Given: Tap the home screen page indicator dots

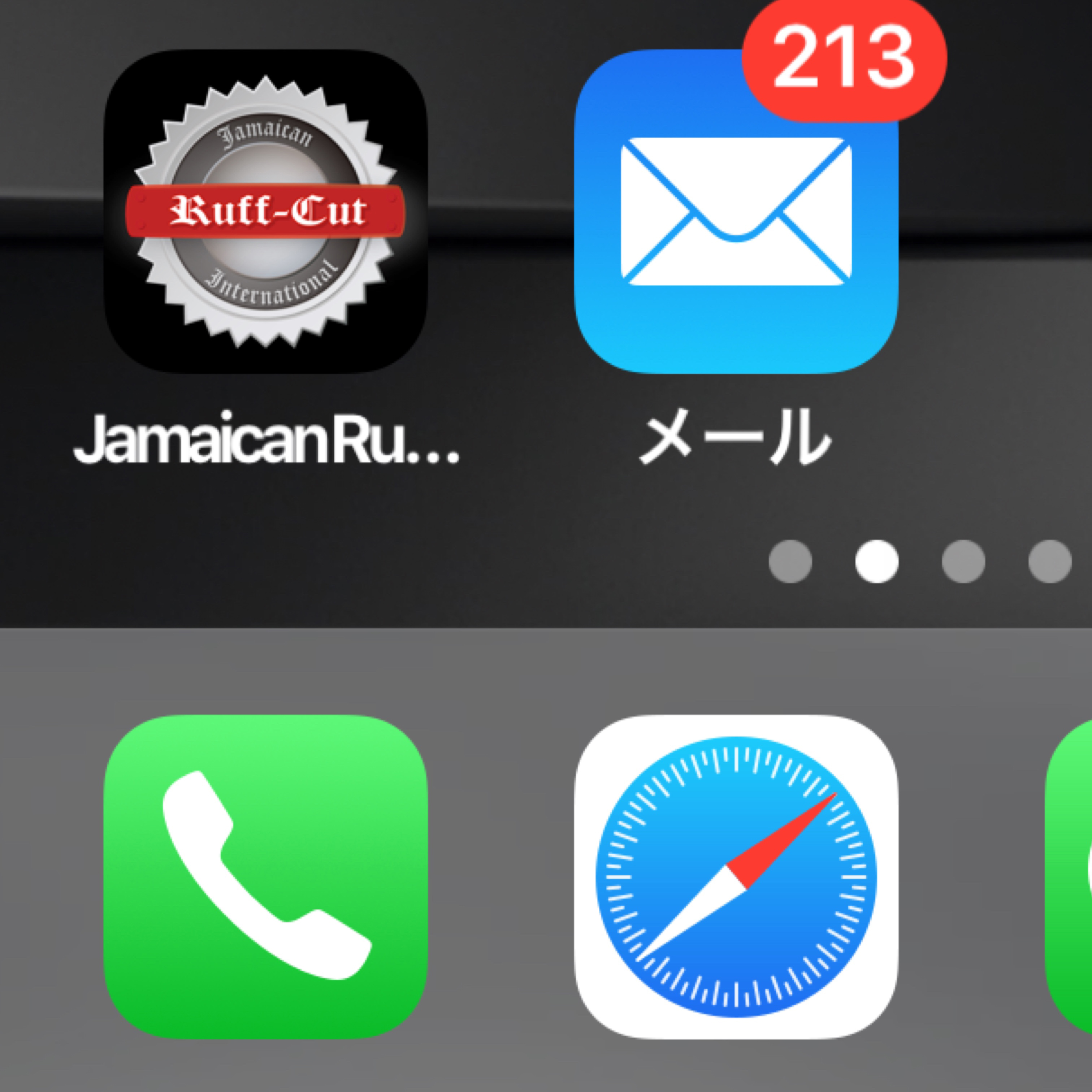Looking at the screenshot, I should 920,561.
